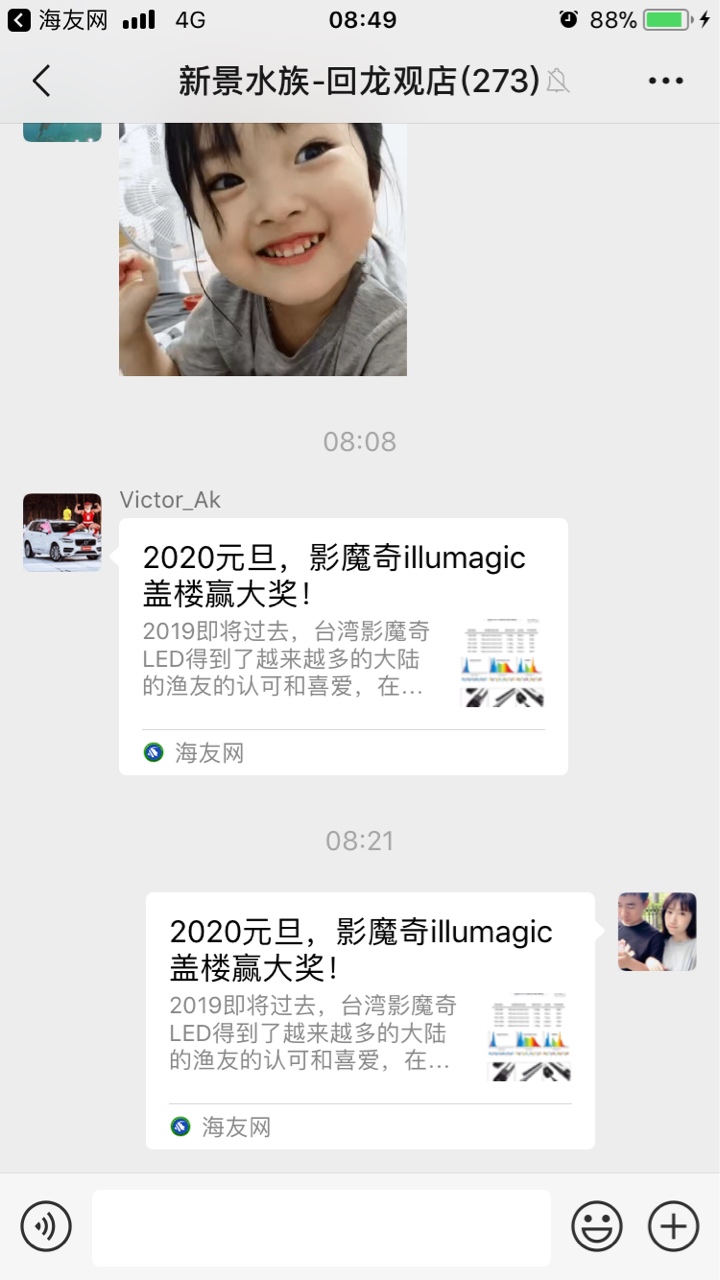Open the emoji sticker panel
Screen dimensions: 720x1280
(597, 1226)
